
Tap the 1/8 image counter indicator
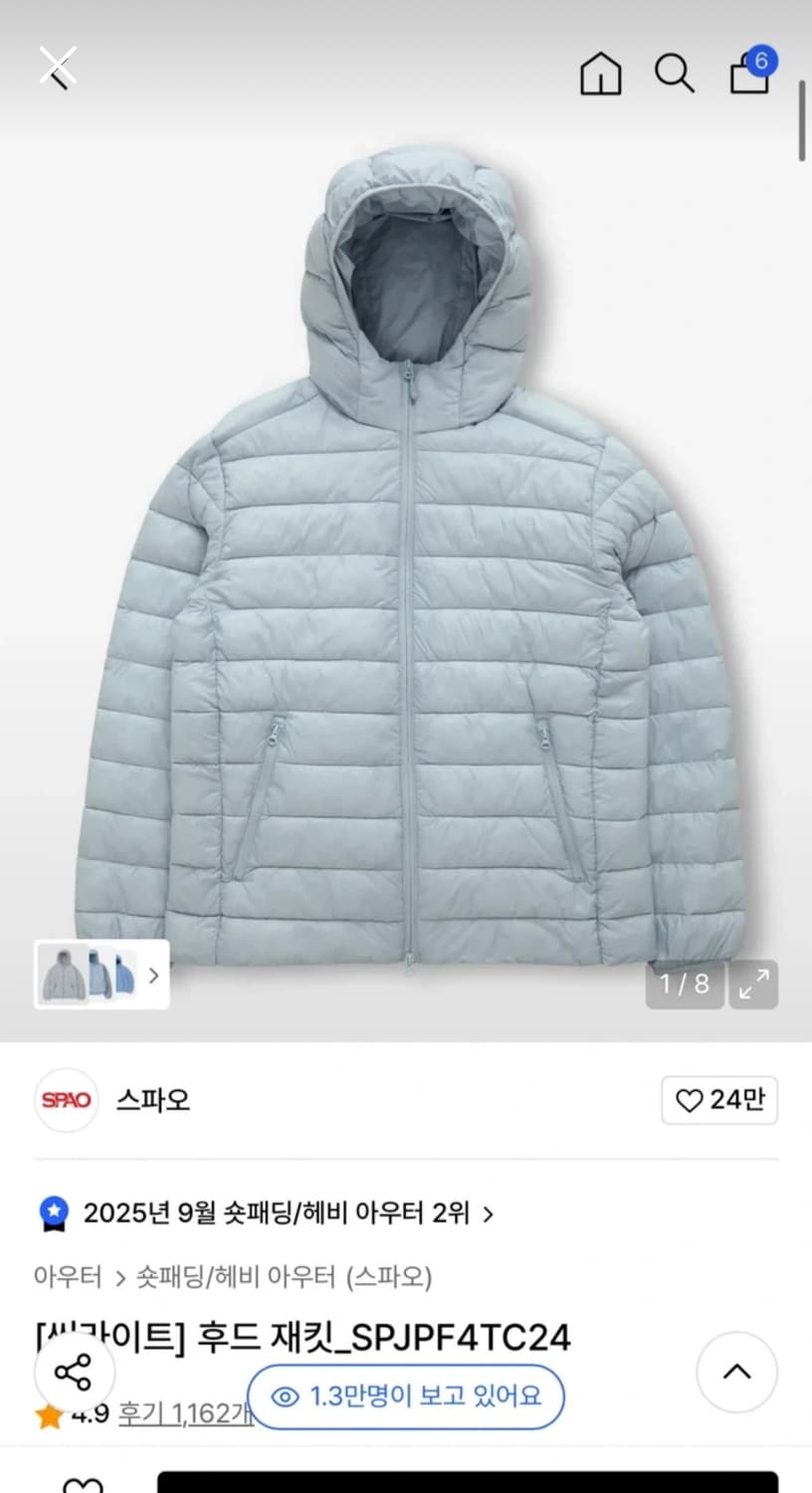click(685, 984)
